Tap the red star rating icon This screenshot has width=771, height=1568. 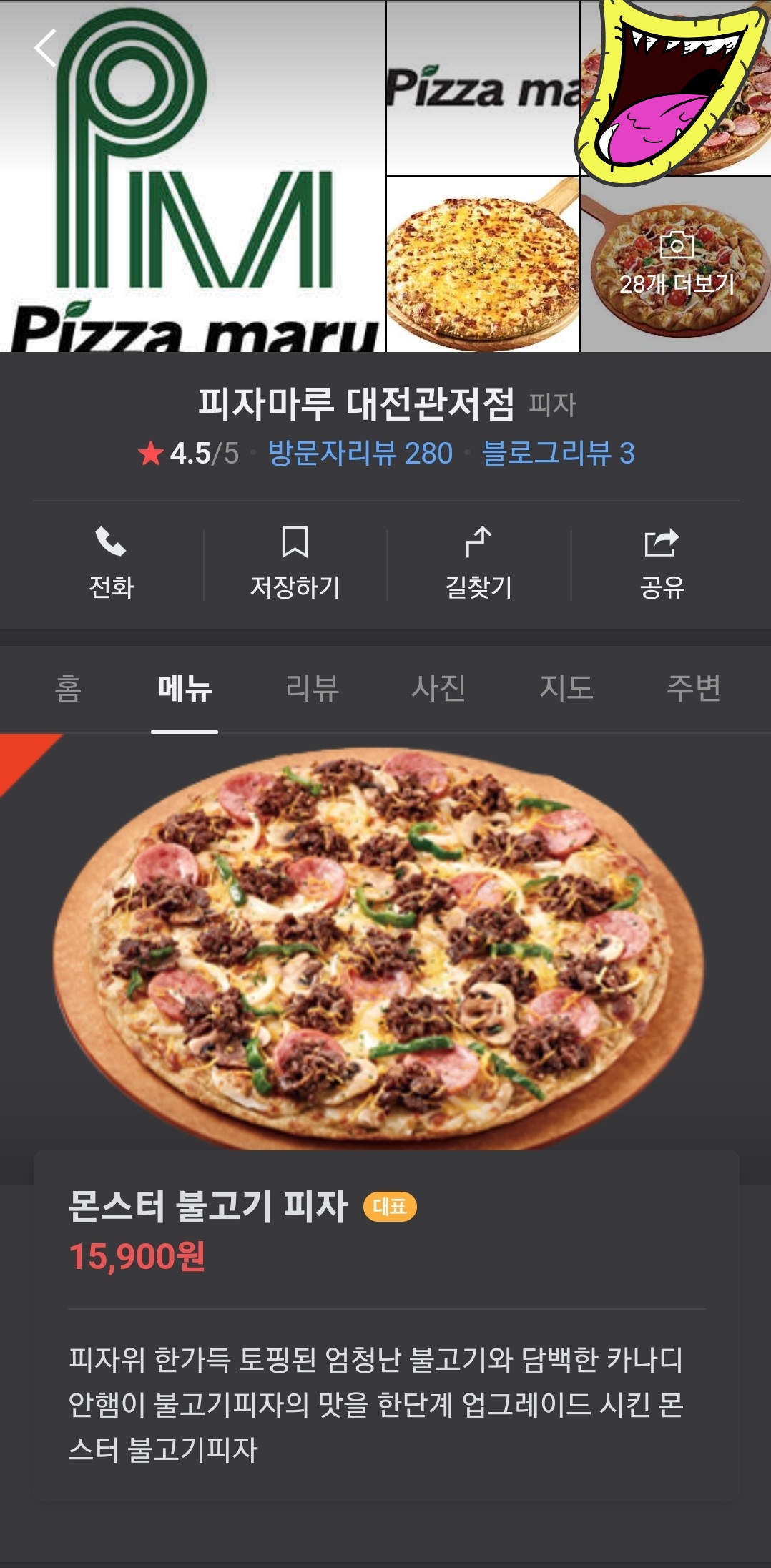(148, 452)
